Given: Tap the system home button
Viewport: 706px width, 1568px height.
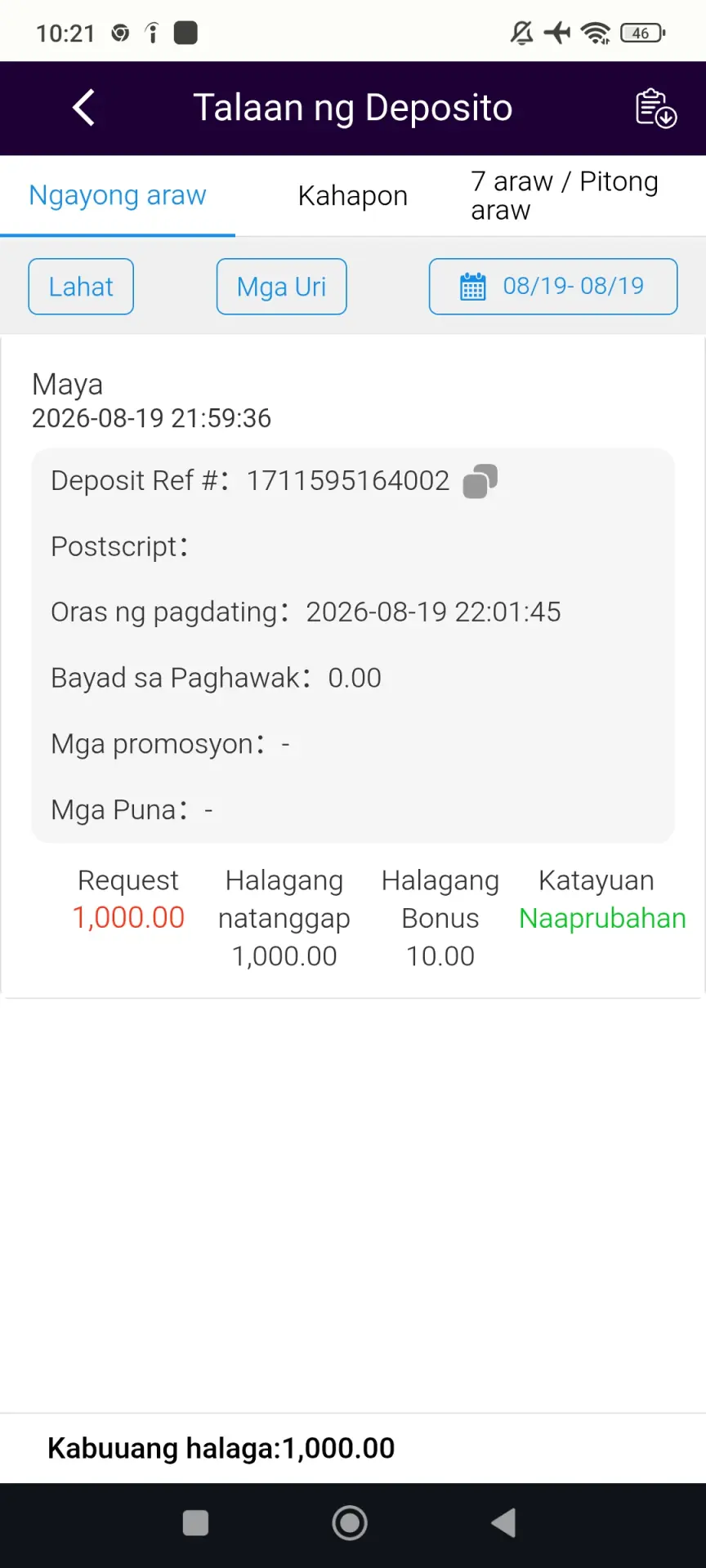Looking at the screenshot, I should 350,1523.
